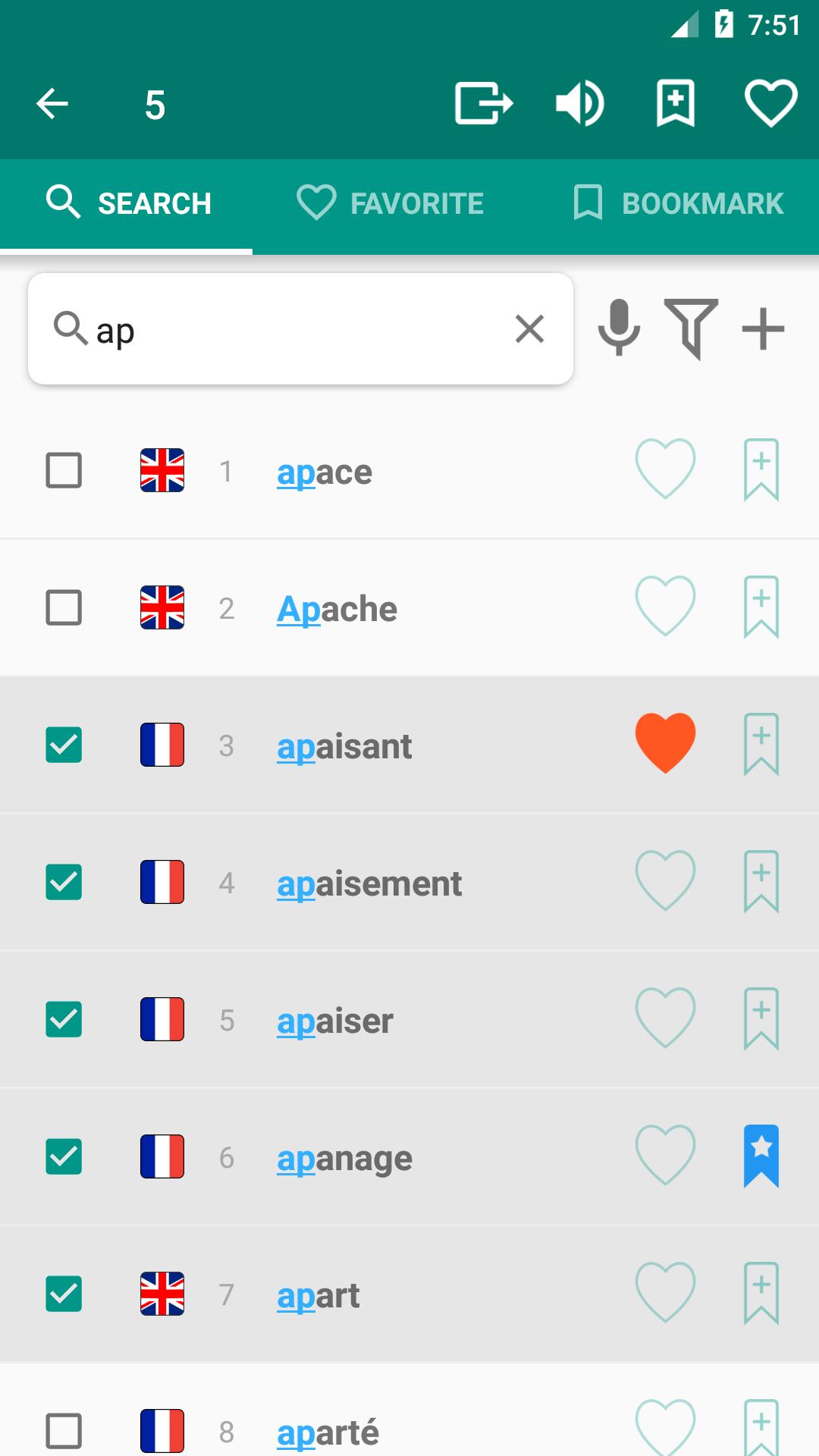819x1456 pixels.
Task: Export the selected words
Action: coord(484,103)
